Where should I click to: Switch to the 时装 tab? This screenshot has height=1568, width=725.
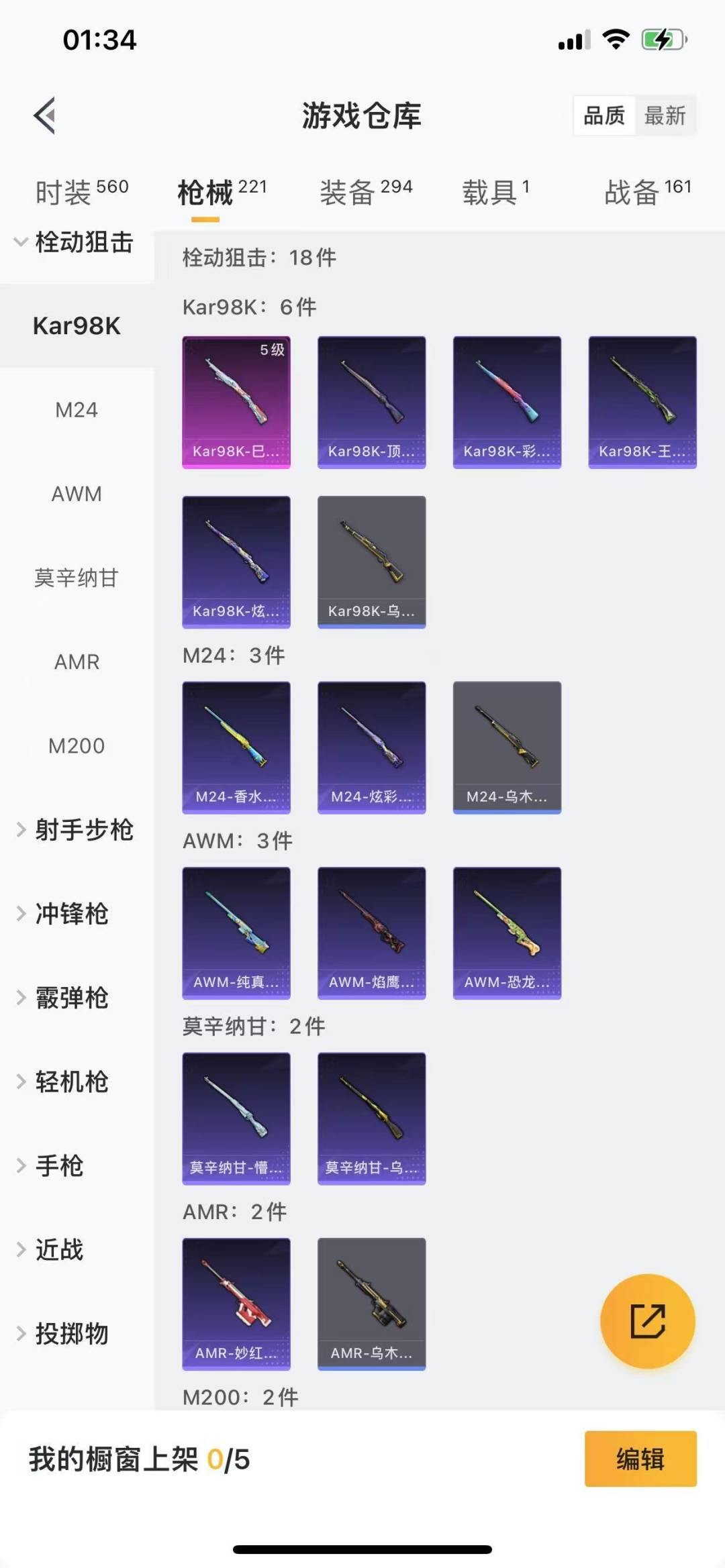81,193
